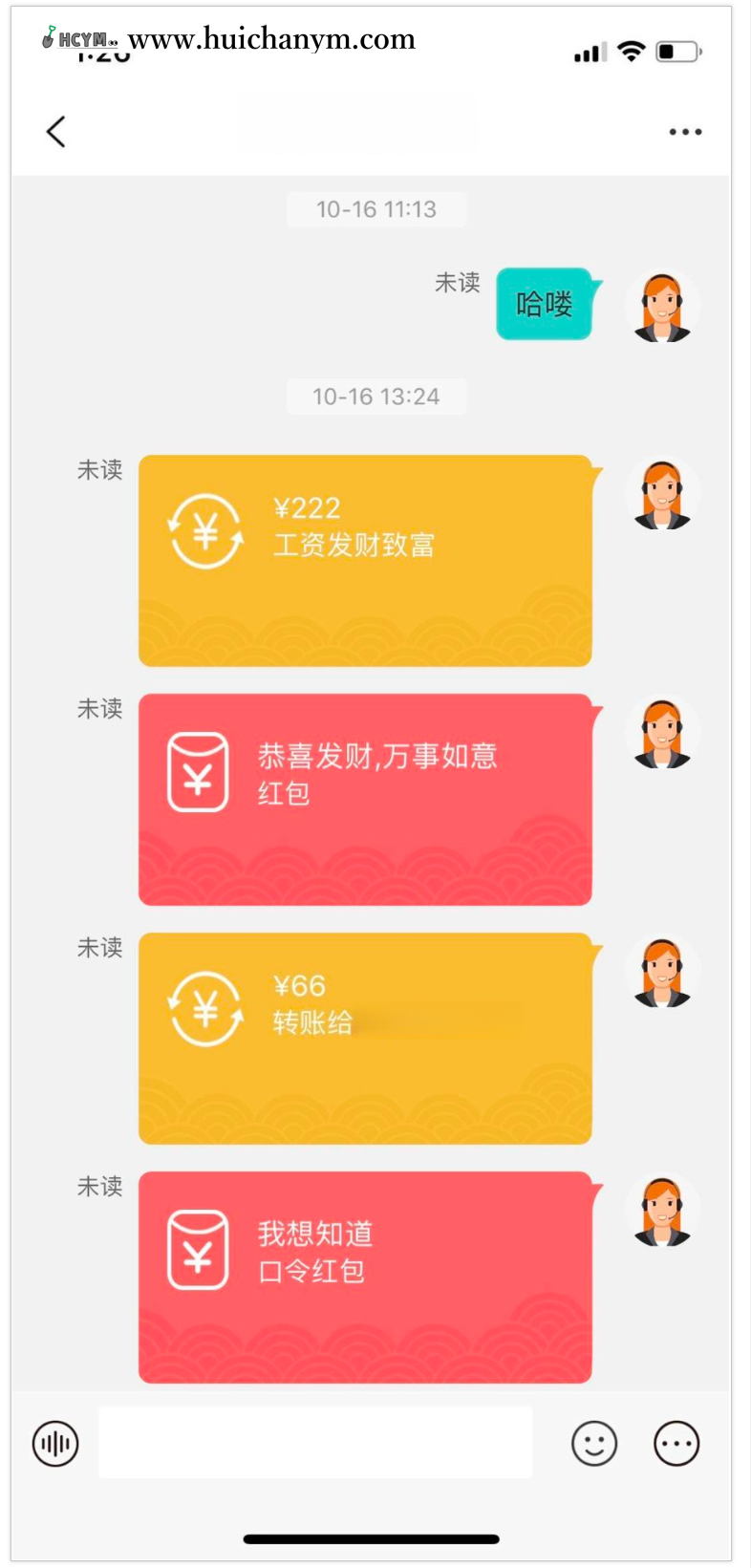Tap 未读 label on the first red envelope
751x1568 pixels.
coord(99,709)
